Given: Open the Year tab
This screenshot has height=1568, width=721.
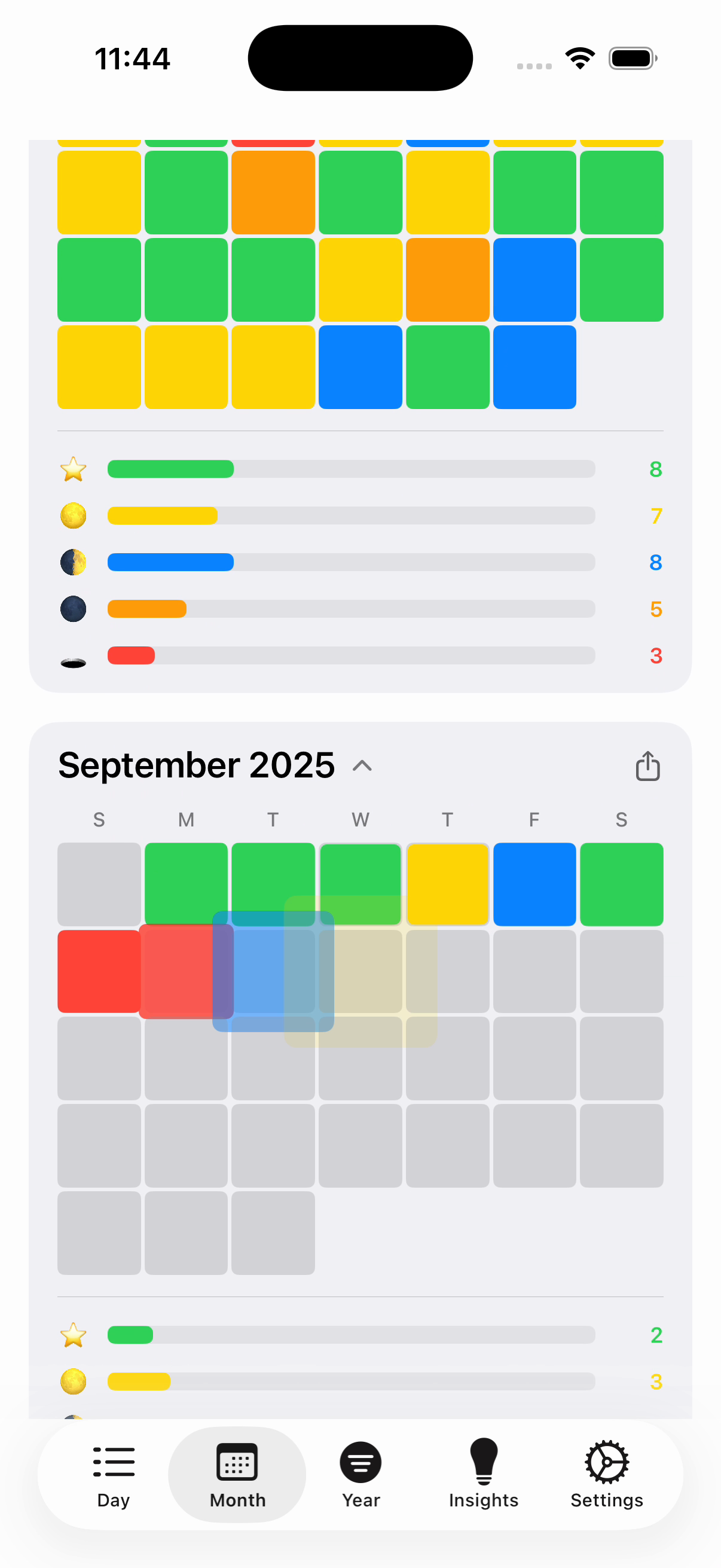Looking at the screenshot, I should (361, 1474).
